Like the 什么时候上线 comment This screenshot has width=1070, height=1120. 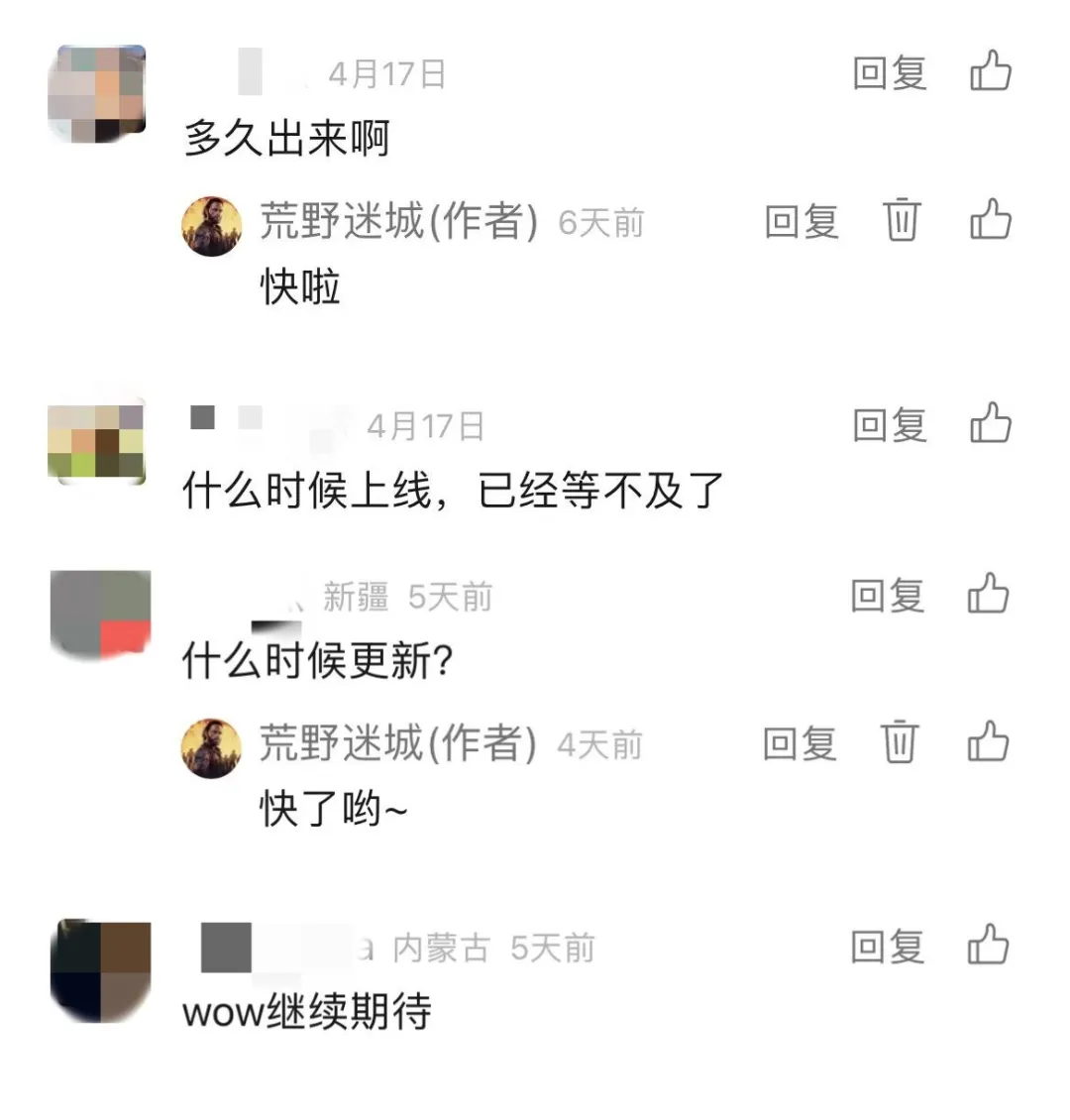click(991, 423)
